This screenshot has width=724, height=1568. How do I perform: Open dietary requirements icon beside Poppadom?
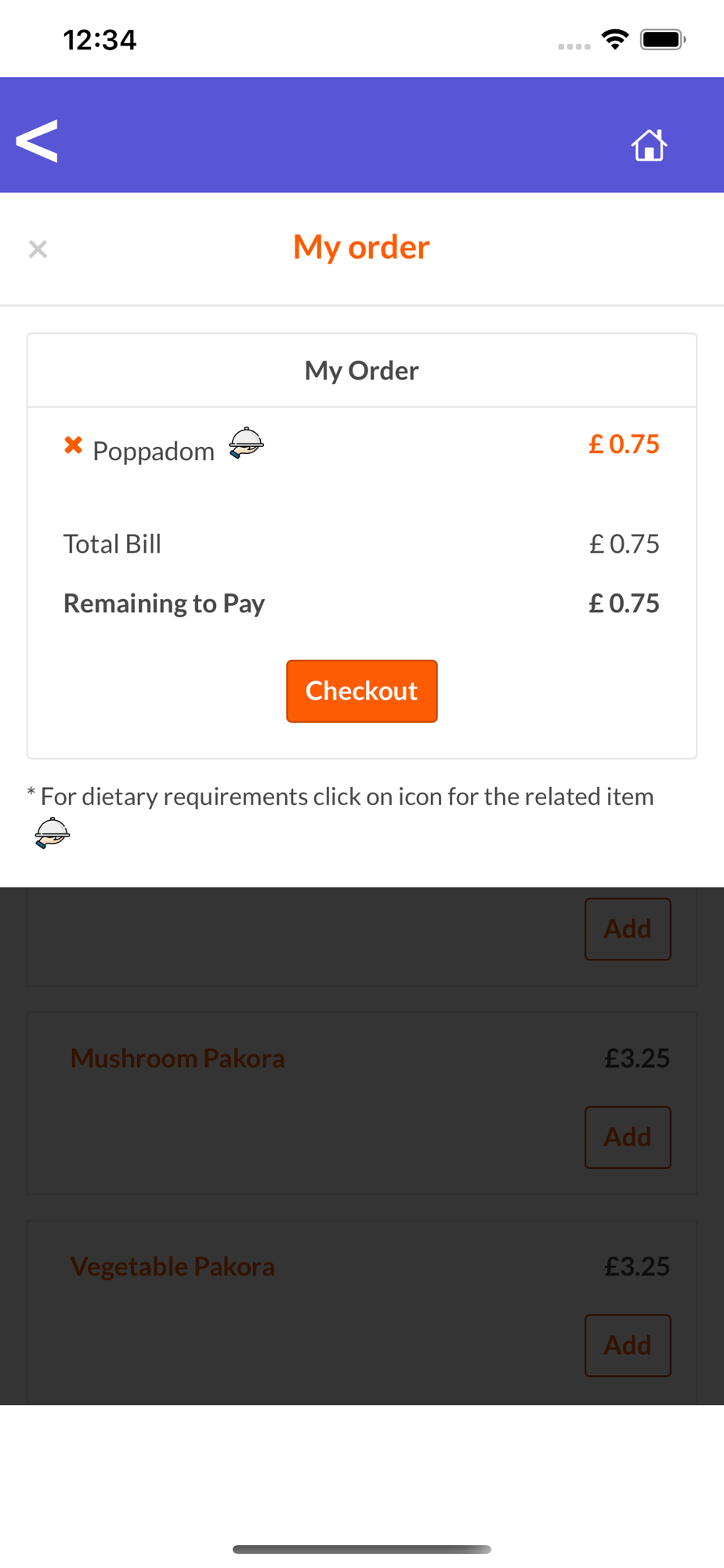click(246, 443)
